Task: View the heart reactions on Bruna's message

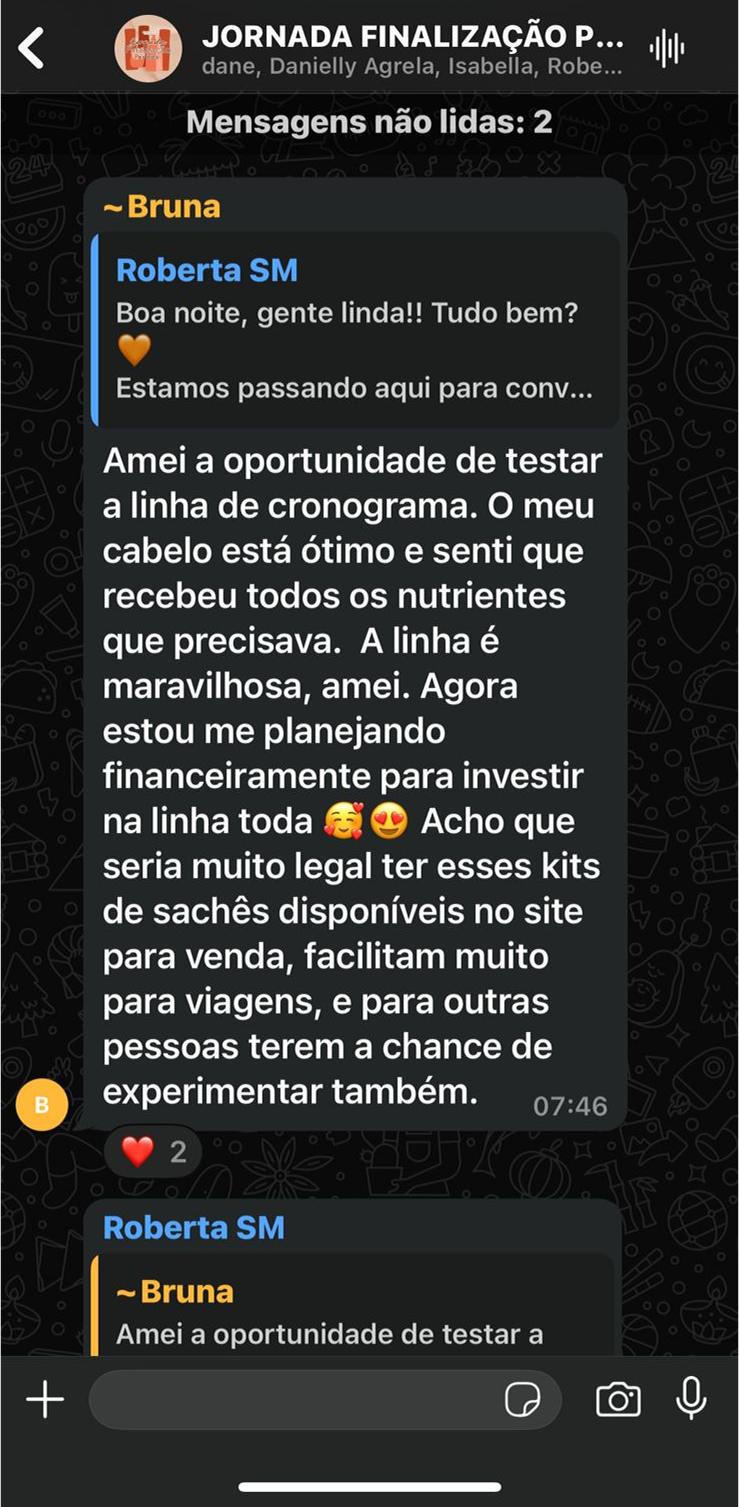Action: pyautogui.click(x=153, y=1152)
